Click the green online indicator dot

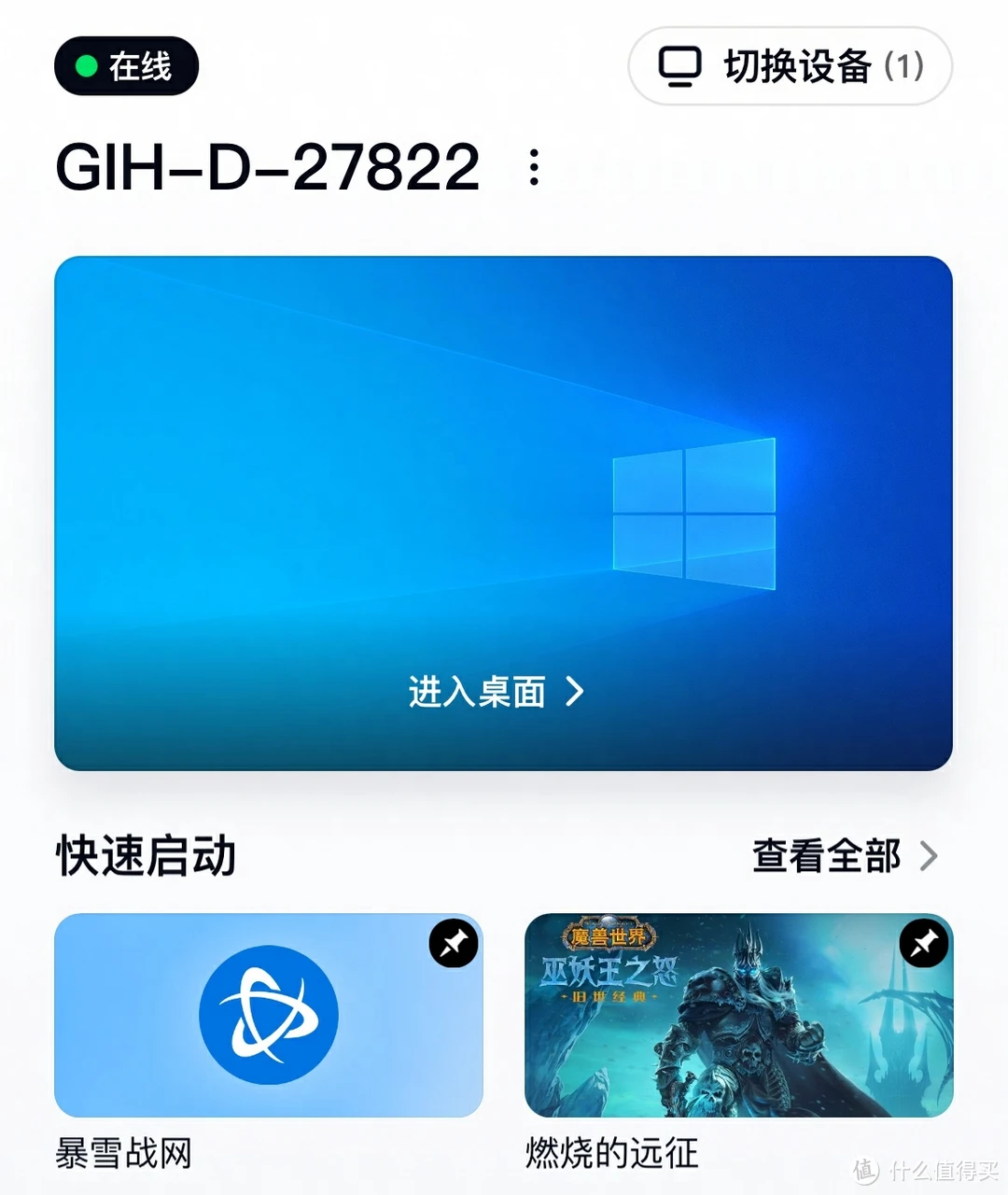tap(89, 65)
